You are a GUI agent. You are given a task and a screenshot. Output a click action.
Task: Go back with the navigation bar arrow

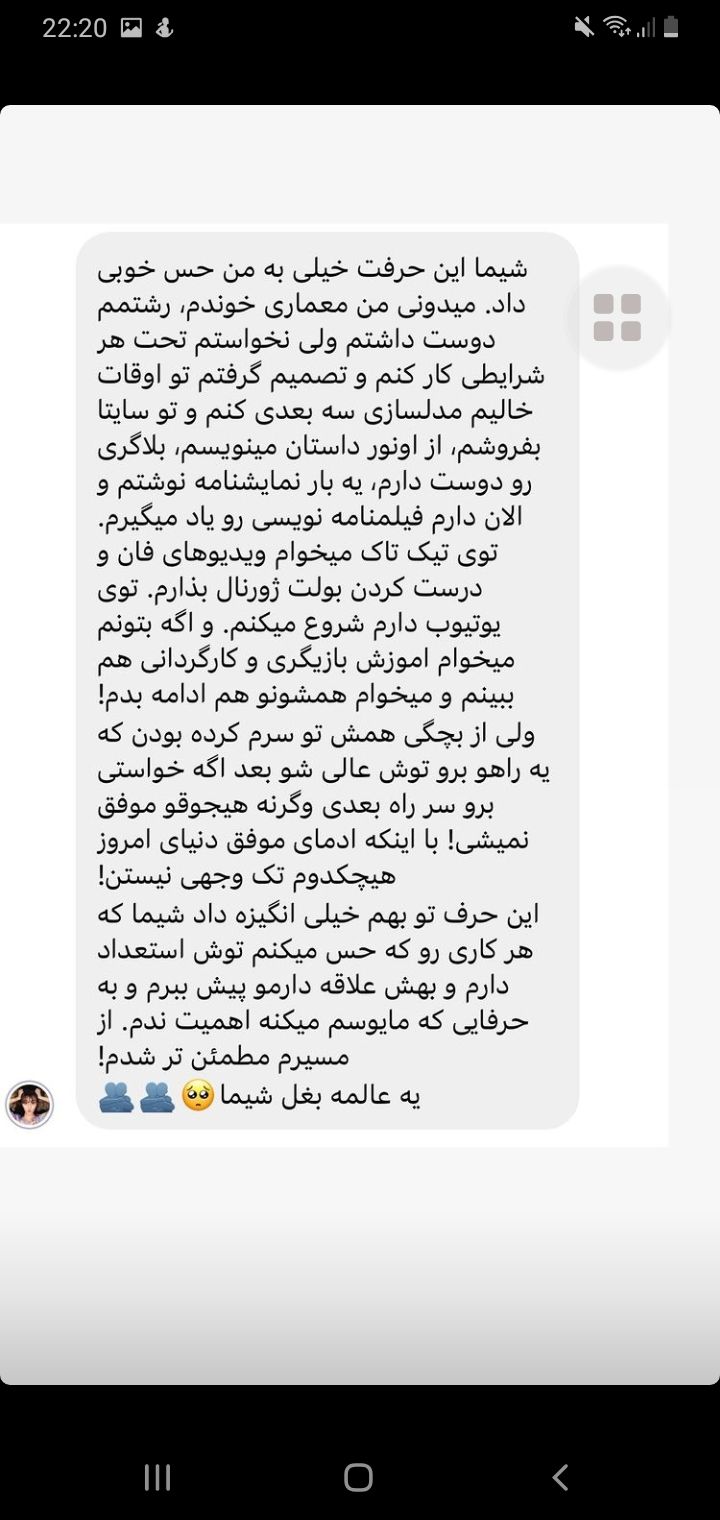click(x=560, y=1477)
